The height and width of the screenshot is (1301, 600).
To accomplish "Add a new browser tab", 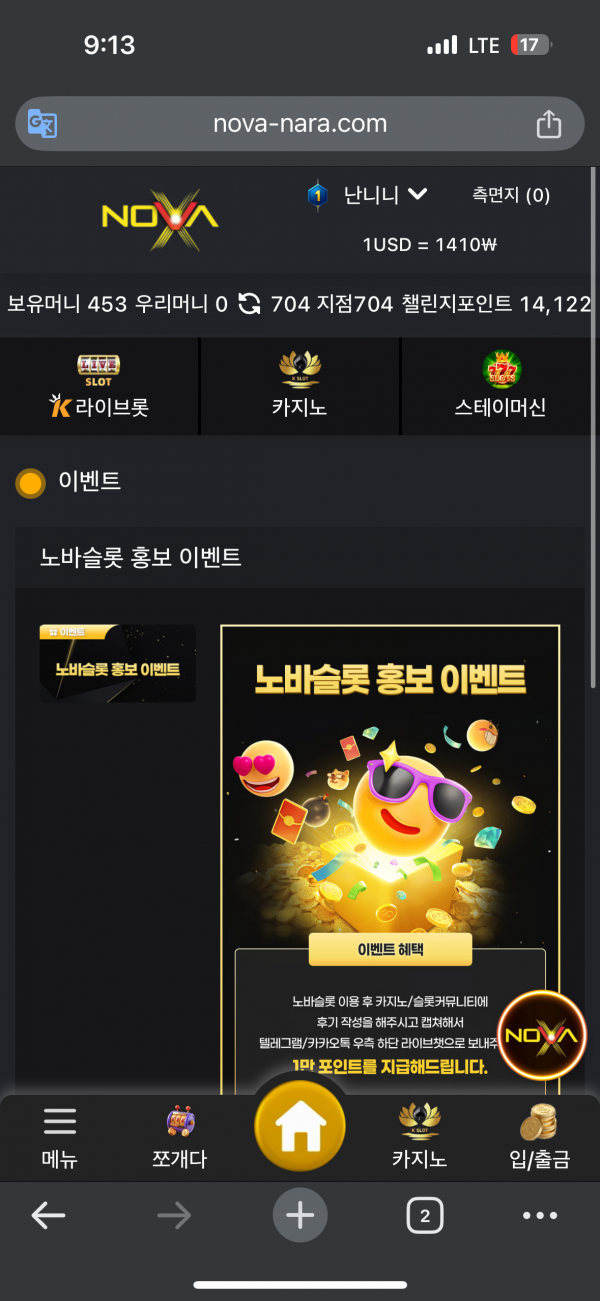I will tap(300, 1215).
